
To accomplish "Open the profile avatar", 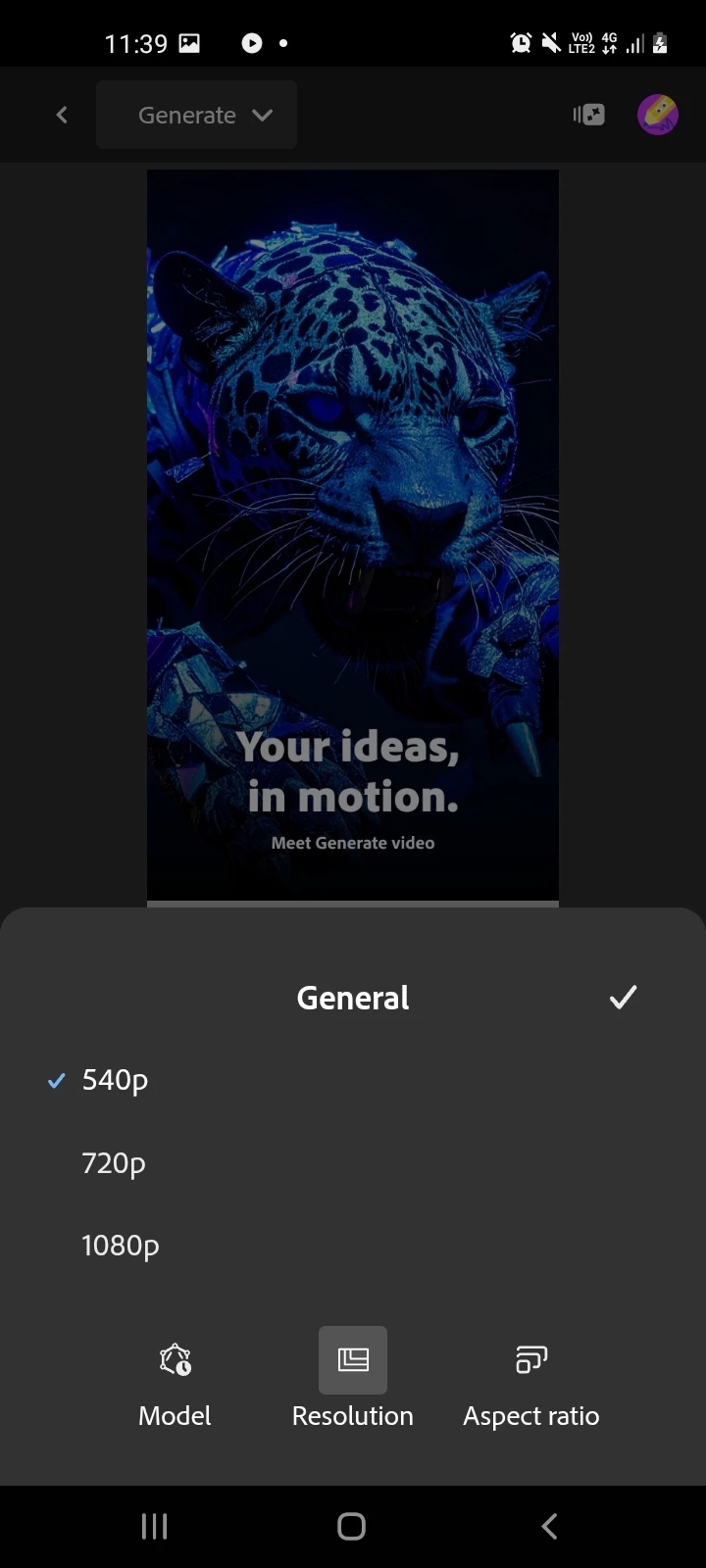I will [x=658, y=116].
